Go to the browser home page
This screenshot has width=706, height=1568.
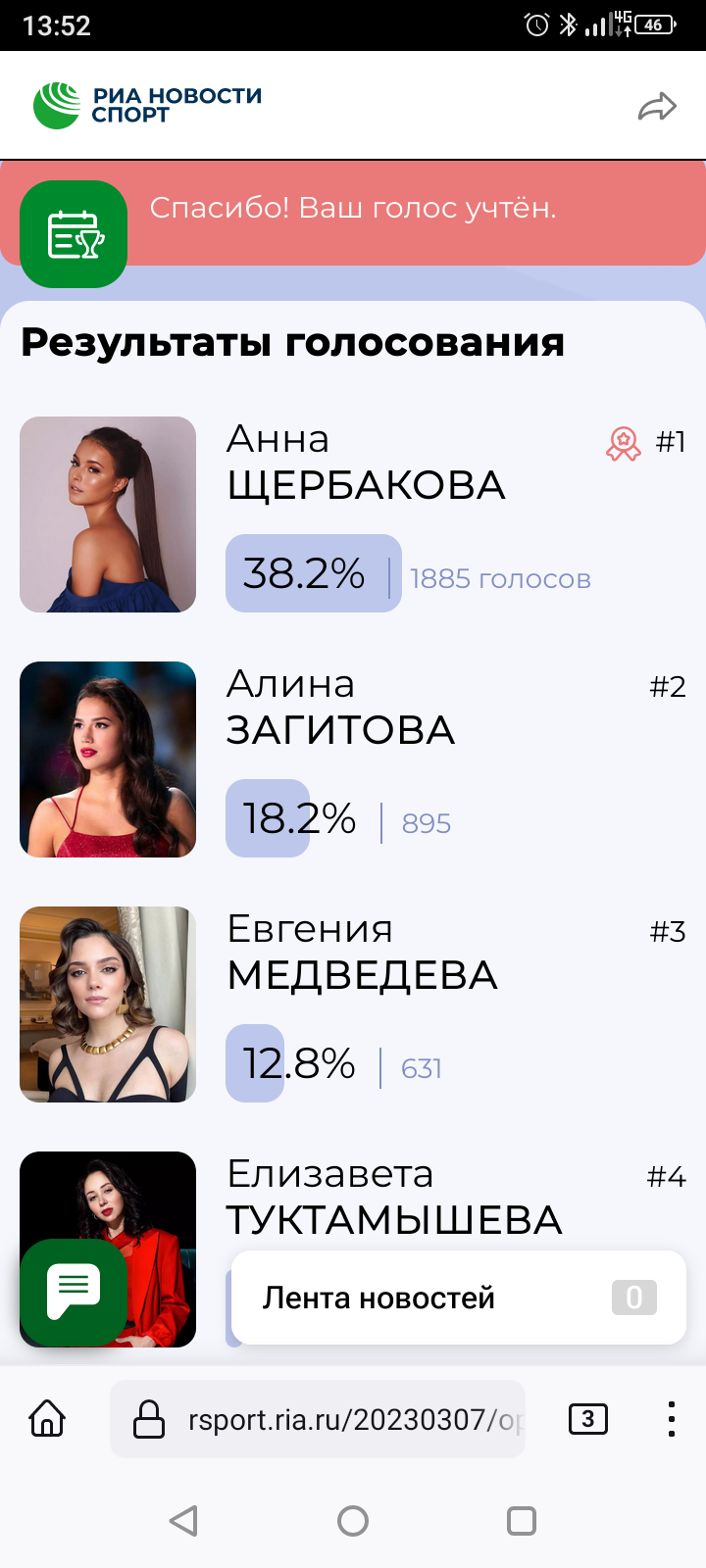pyautogui.click(x=47, y=1418)
